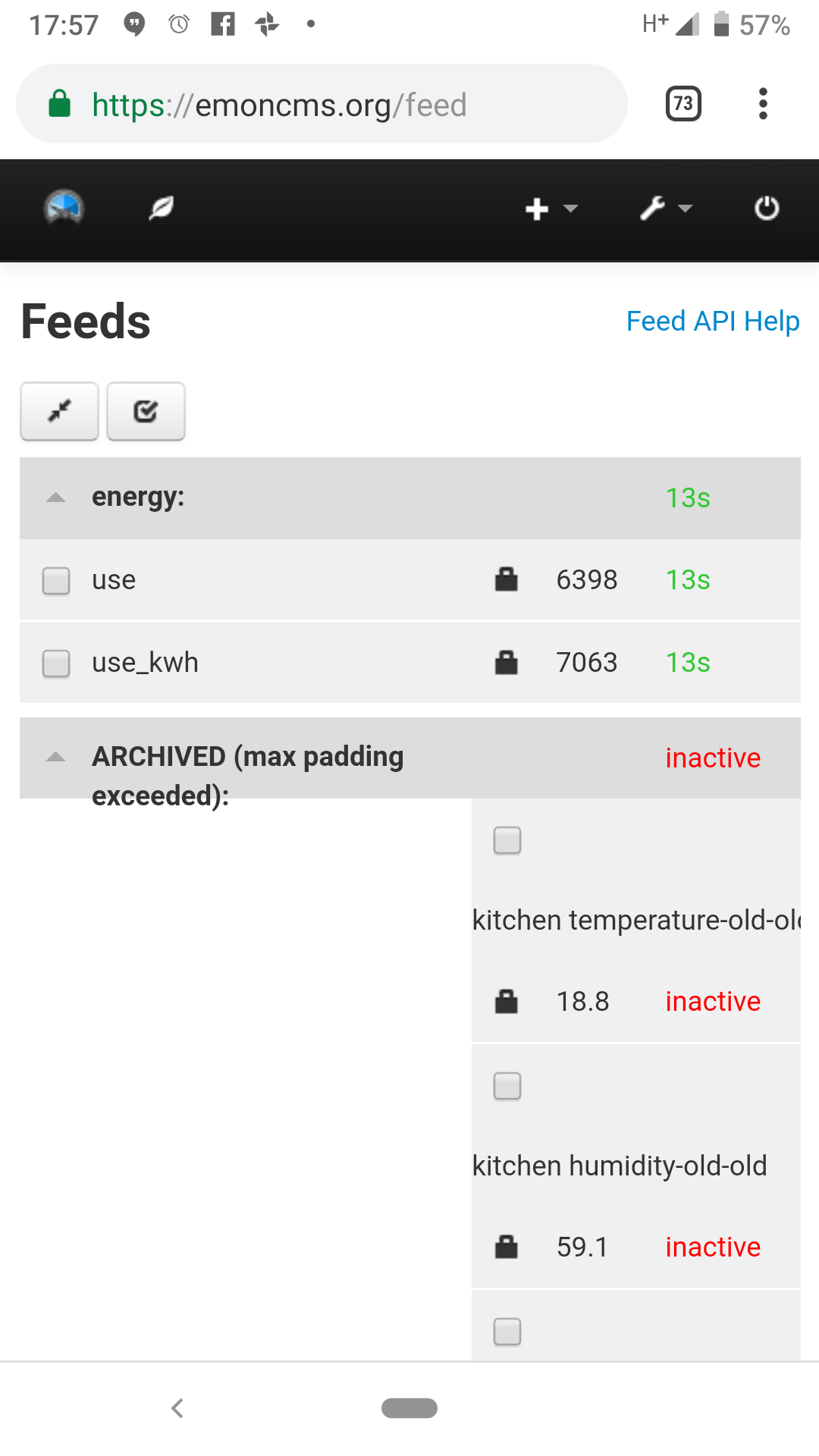Select the leaf graphs icon in navbar
The height and width of the screenshot is (1456, 819).
pos(159,209)
